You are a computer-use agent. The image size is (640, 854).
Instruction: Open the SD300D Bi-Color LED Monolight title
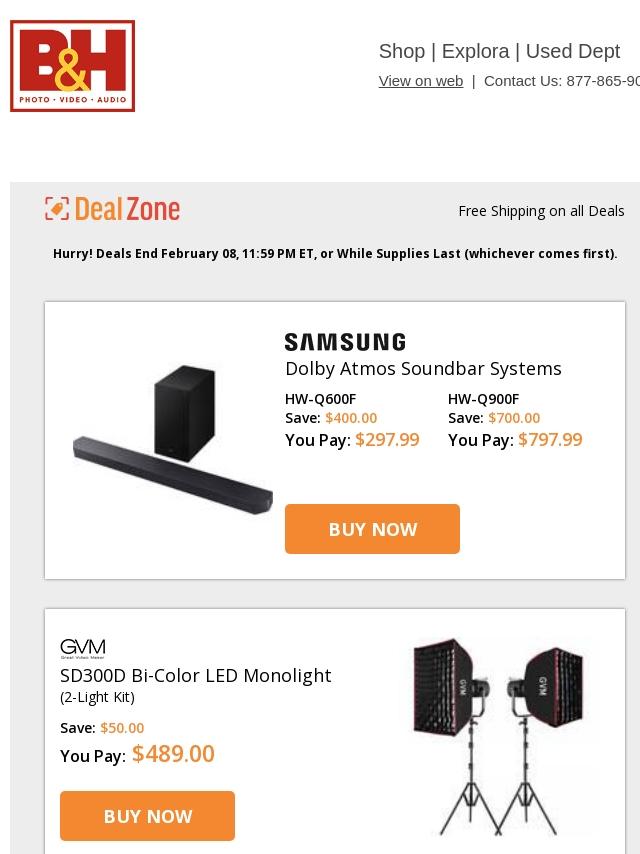[196, 676]
